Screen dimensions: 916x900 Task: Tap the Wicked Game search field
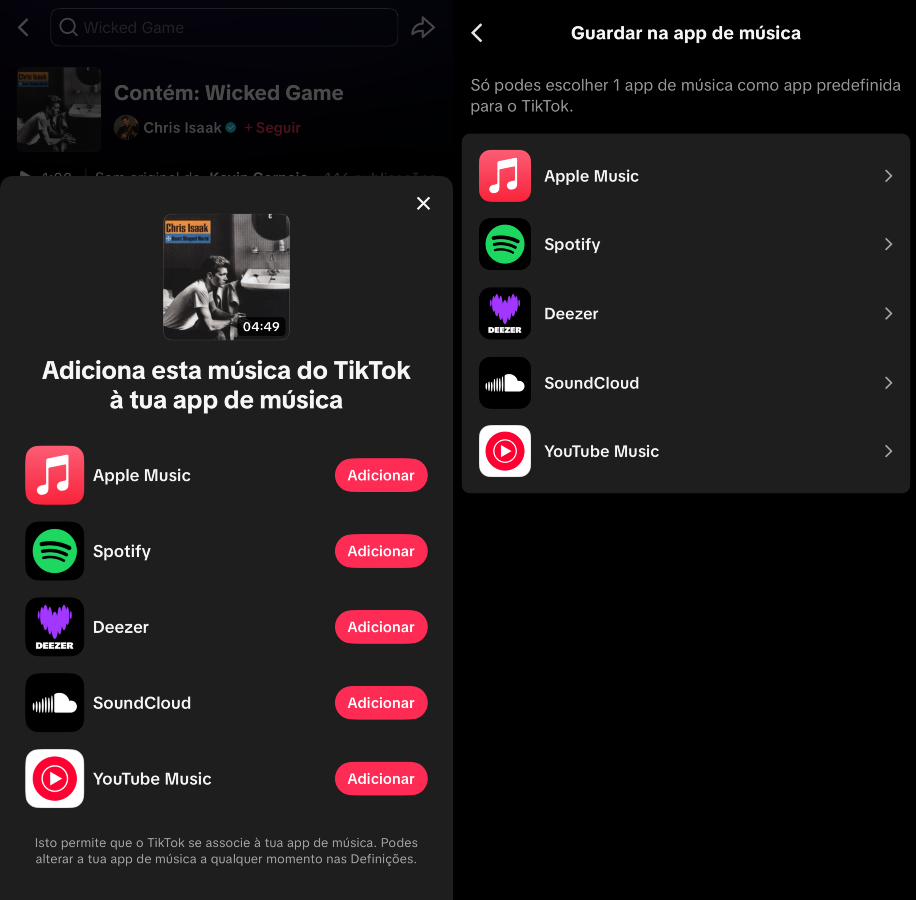click(x=225, y=28)
